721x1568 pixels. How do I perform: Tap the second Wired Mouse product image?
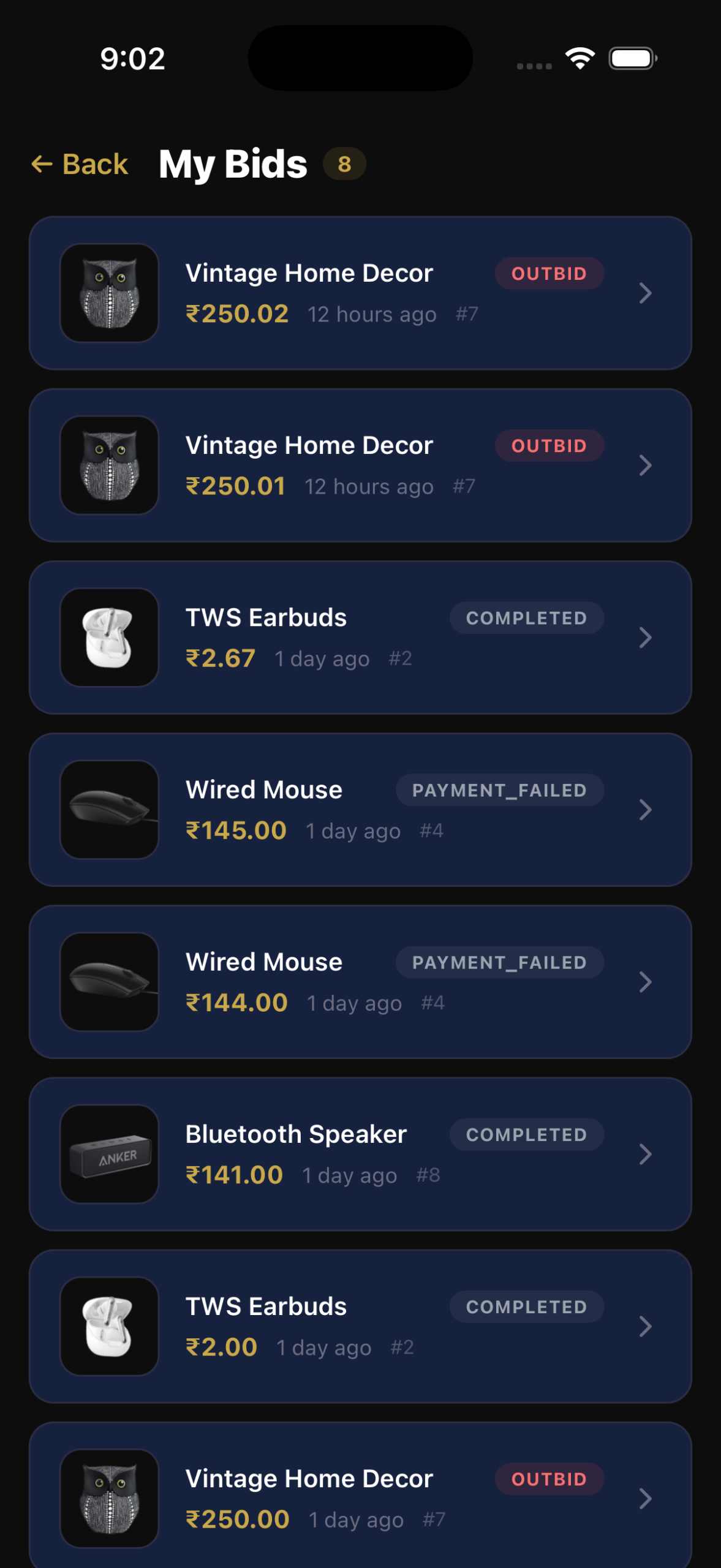[x=109, y=983]
